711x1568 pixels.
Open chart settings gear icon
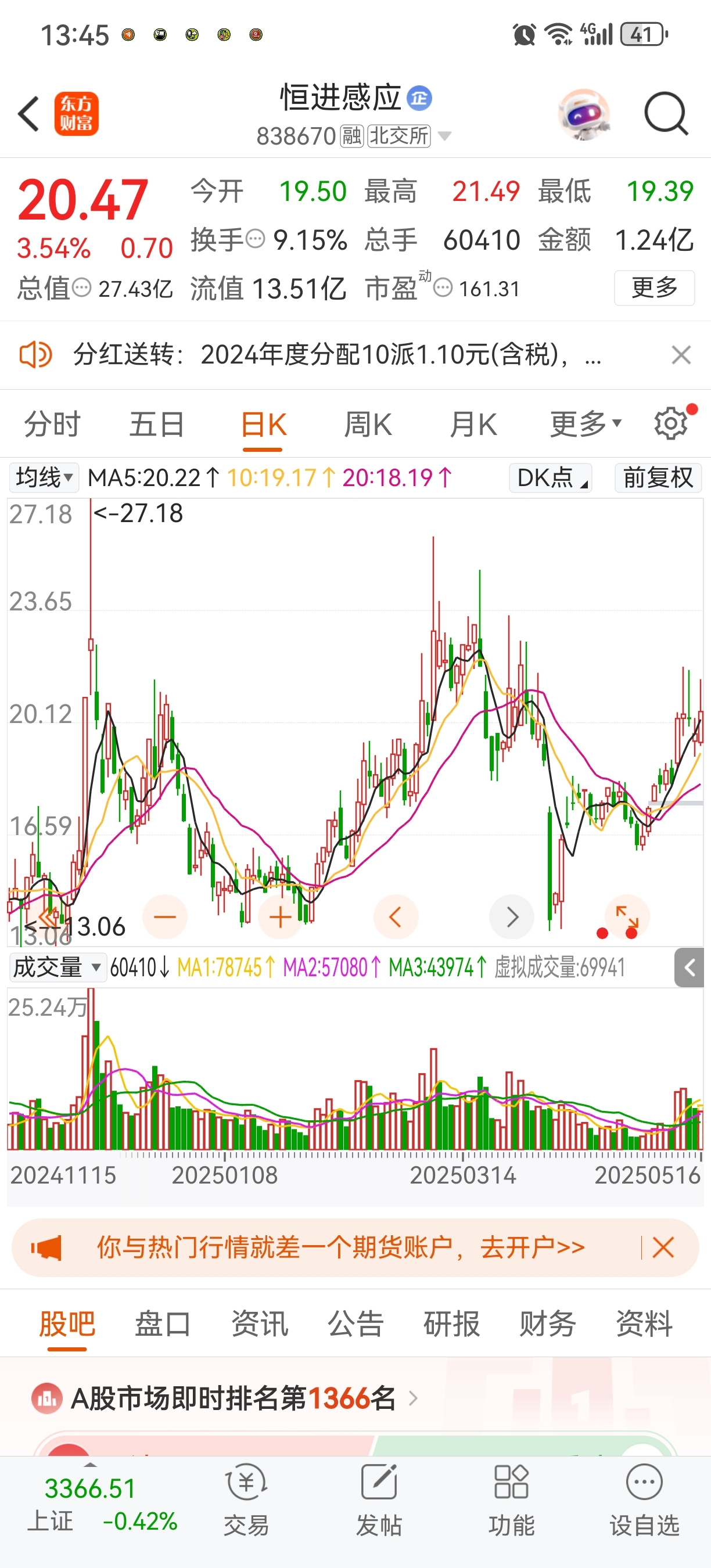pos(671,425)
